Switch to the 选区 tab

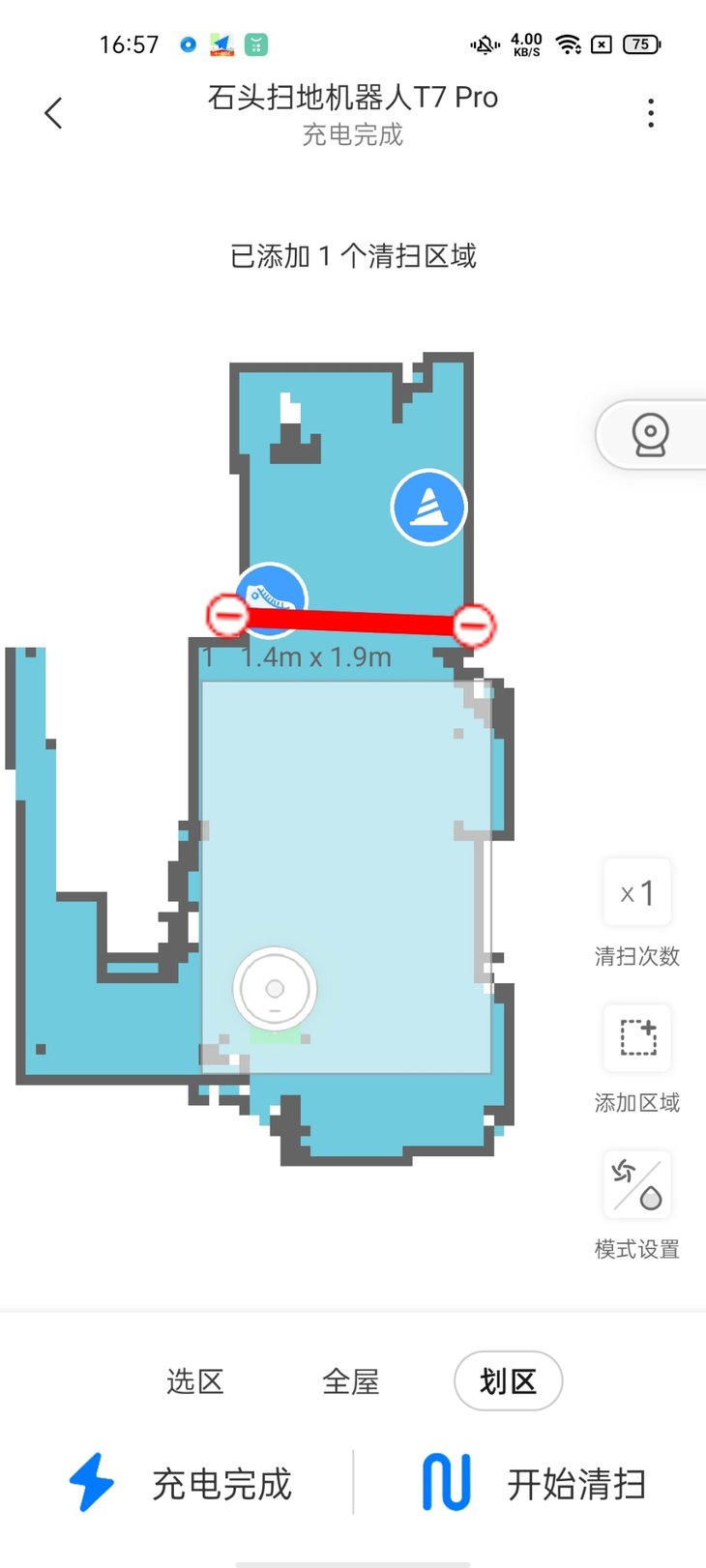[194, 1381]
